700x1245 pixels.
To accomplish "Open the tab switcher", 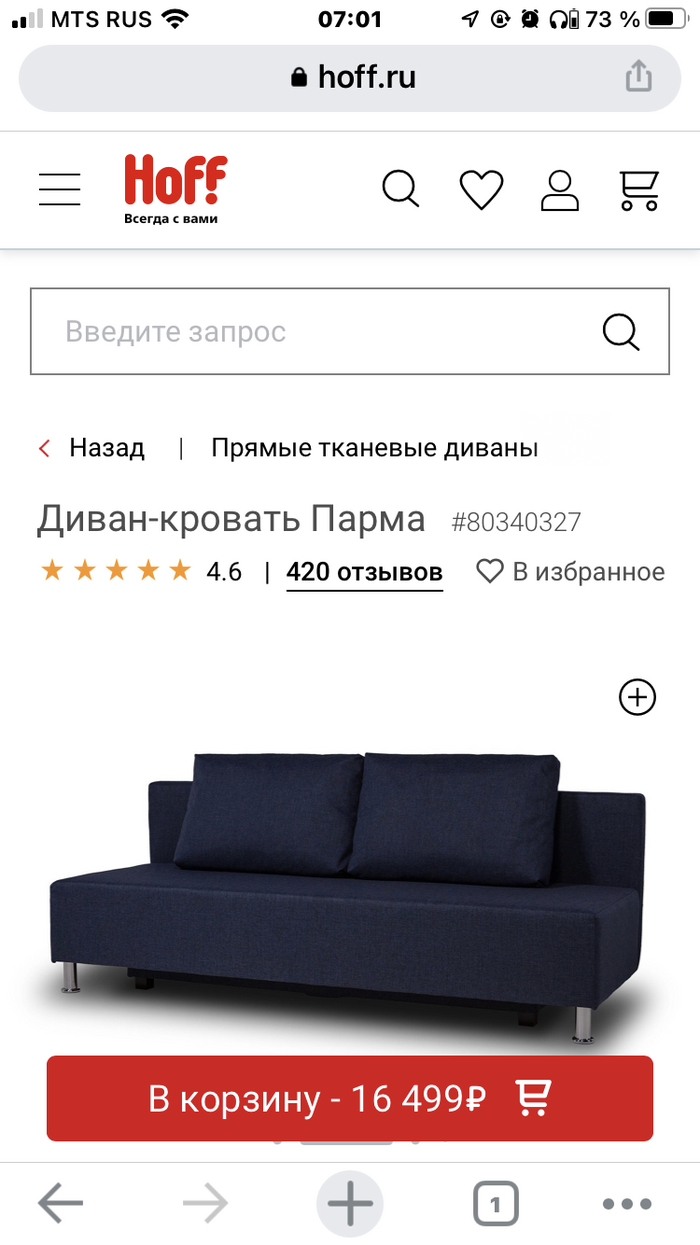I will pyautogui.click(x=495, y=1204).
